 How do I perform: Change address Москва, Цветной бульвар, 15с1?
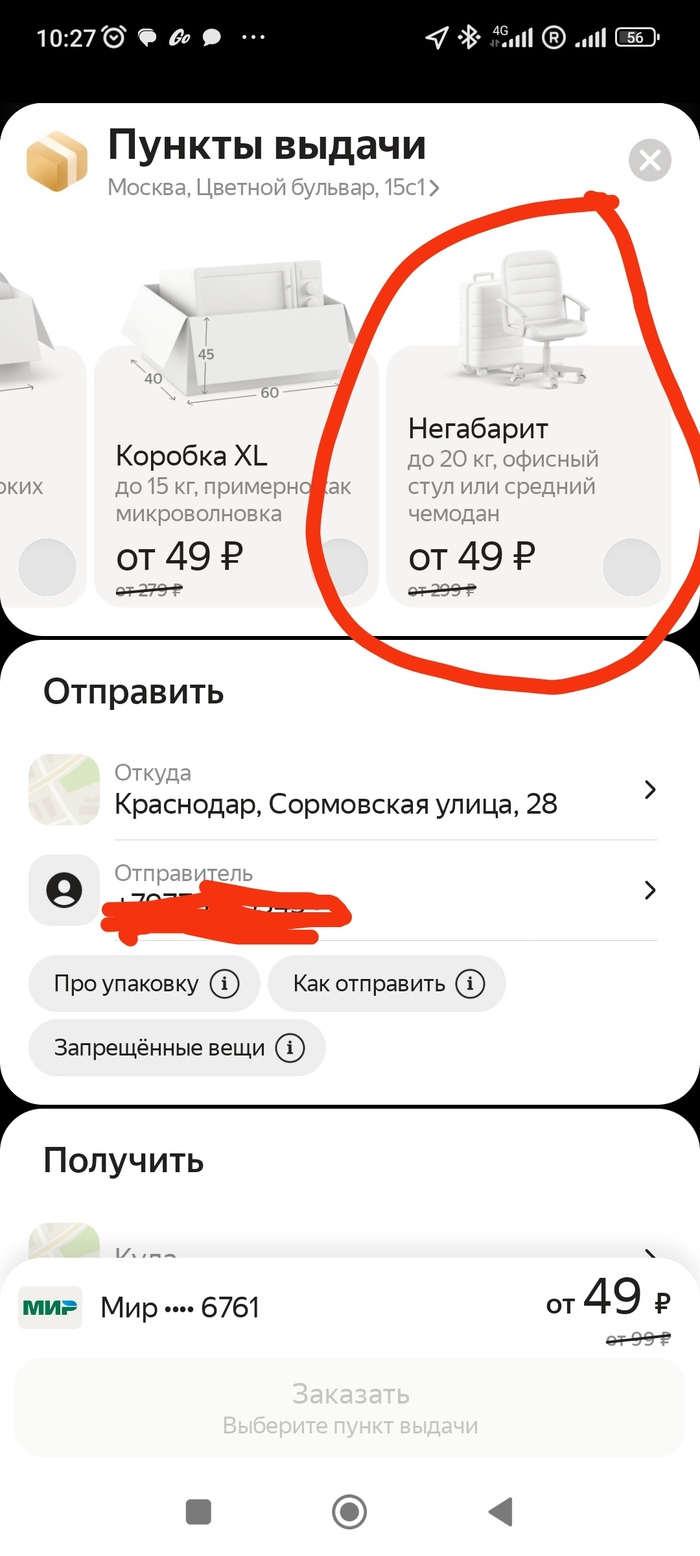tap(273, 188)
